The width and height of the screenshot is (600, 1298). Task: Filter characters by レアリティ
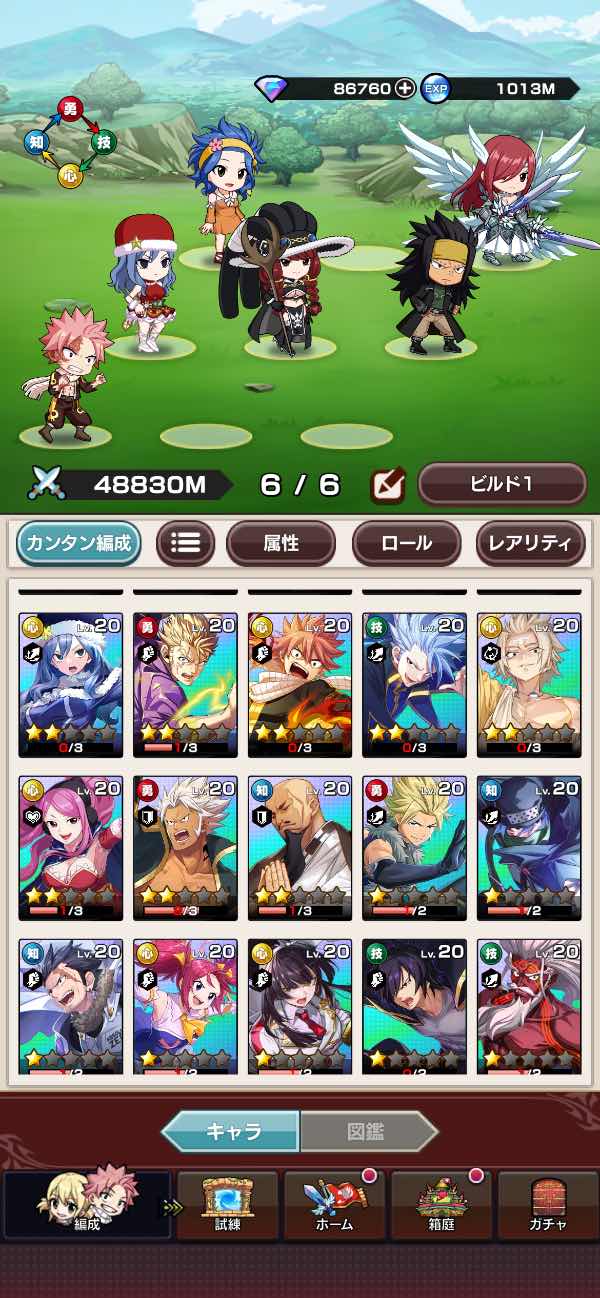(x=530, y=543)
